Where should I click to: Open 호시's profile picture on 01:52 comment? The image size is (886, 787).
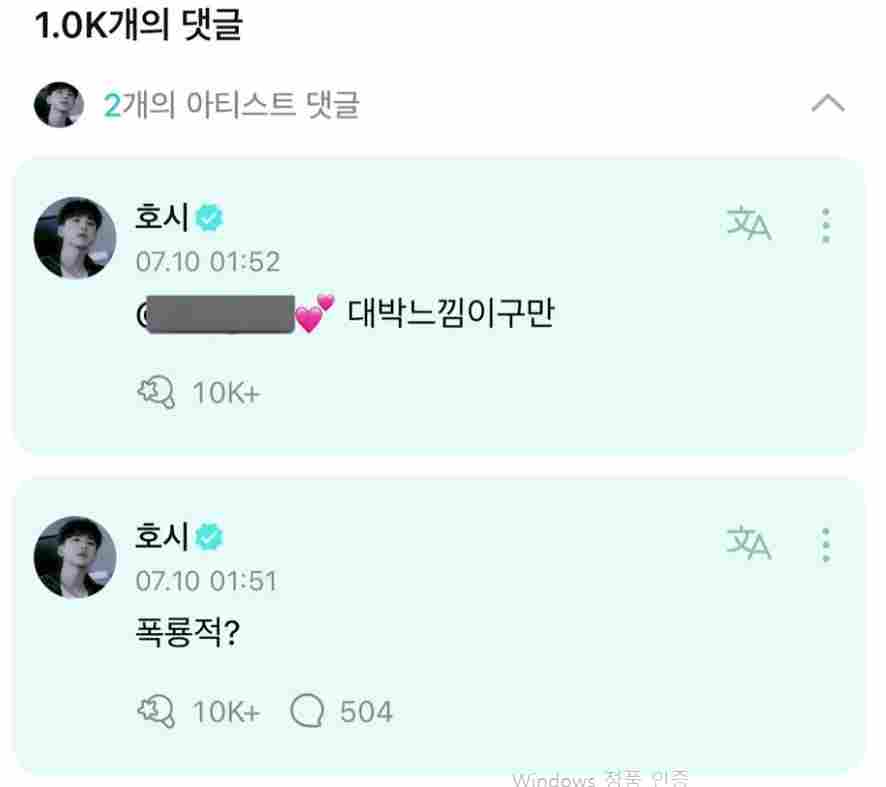[75, 237]
